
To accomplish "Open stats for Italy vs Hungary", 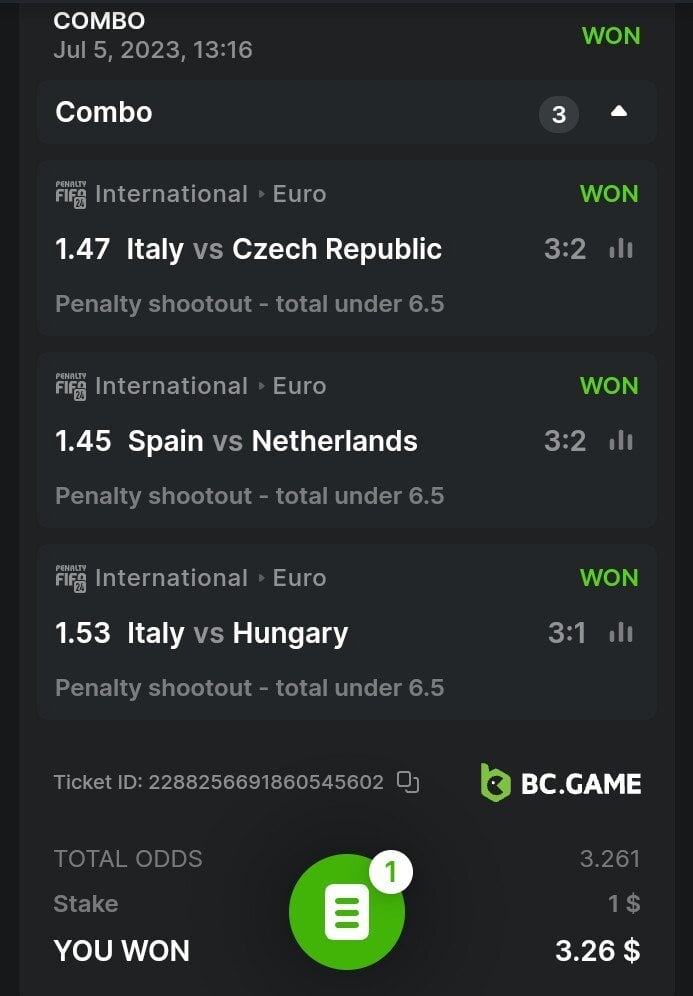I will pyautogui.click(x=621, y=633).
